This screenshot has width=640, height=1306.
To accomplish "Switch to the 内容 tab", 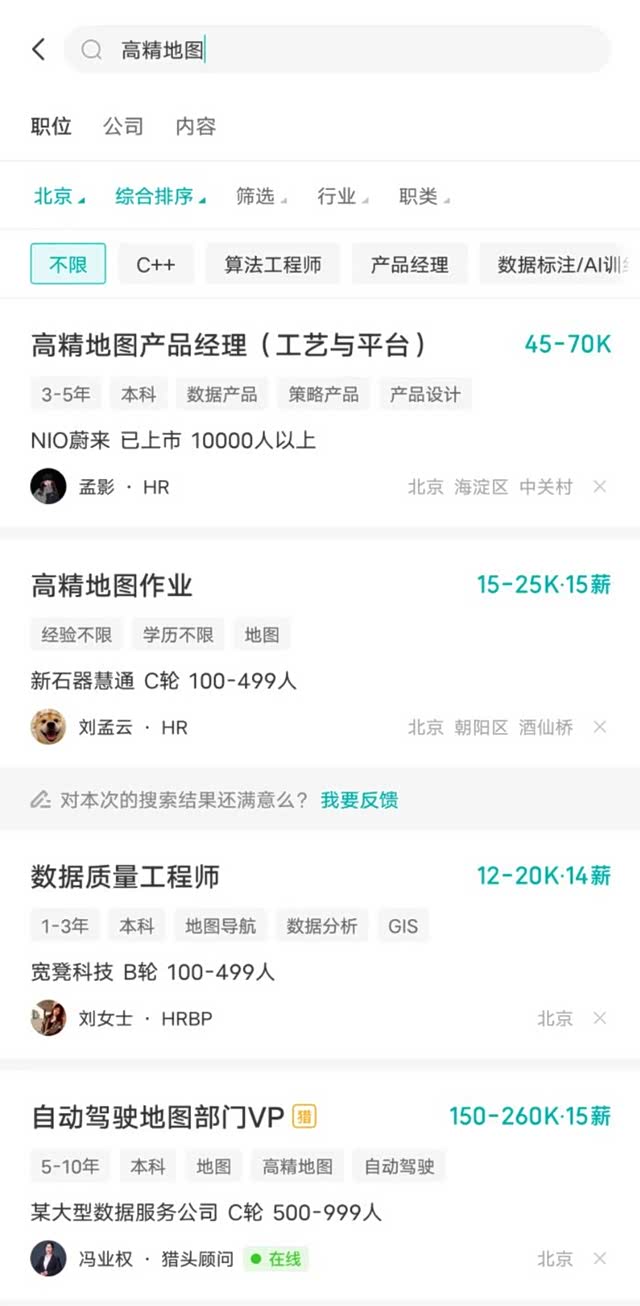I will tap(195, 127).
